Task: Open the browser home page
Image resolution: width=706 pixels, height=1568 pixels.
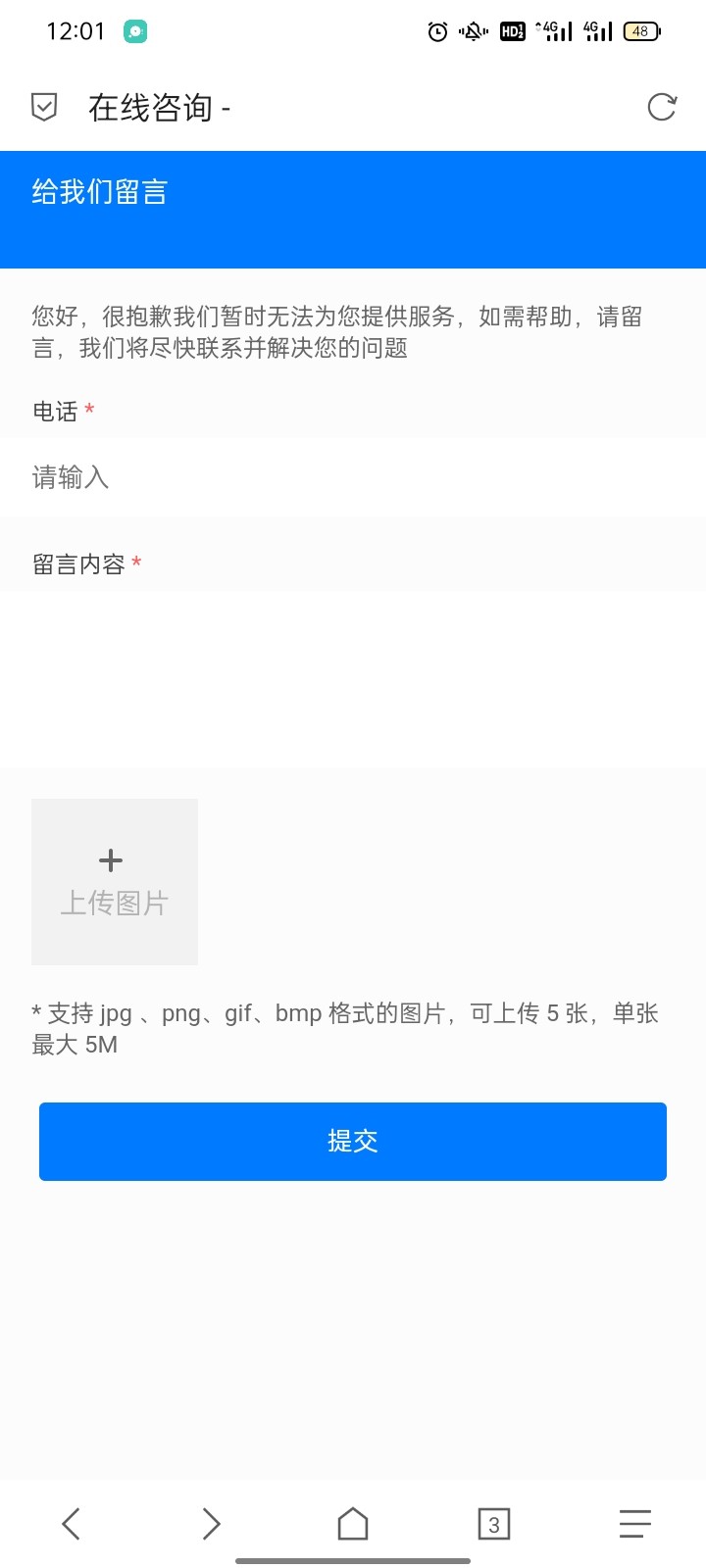Action: (x=353, y=1524)
